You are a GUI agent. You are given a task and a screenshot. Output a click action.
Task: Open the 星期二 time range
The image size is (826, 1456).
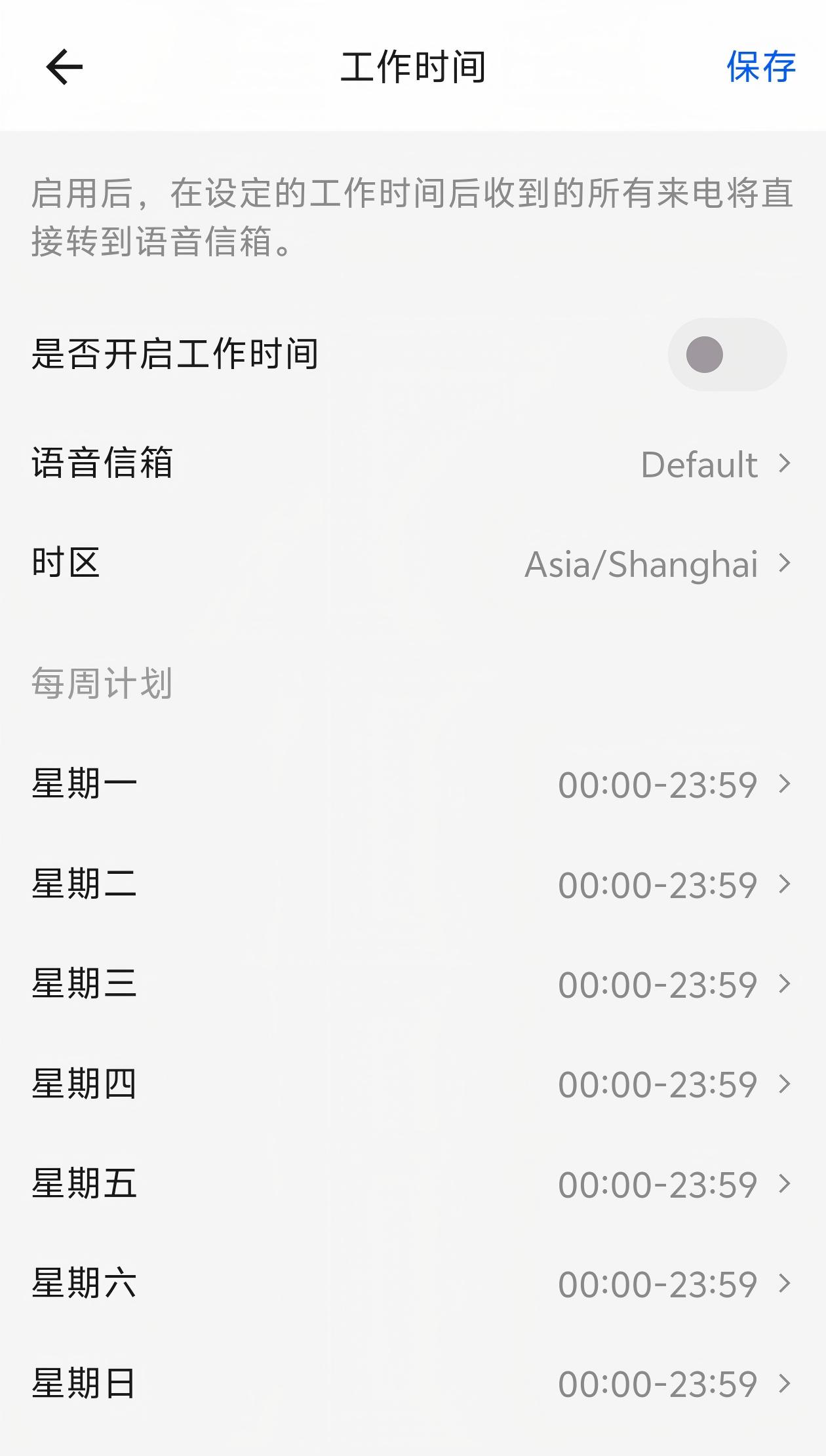click(413, 884)
